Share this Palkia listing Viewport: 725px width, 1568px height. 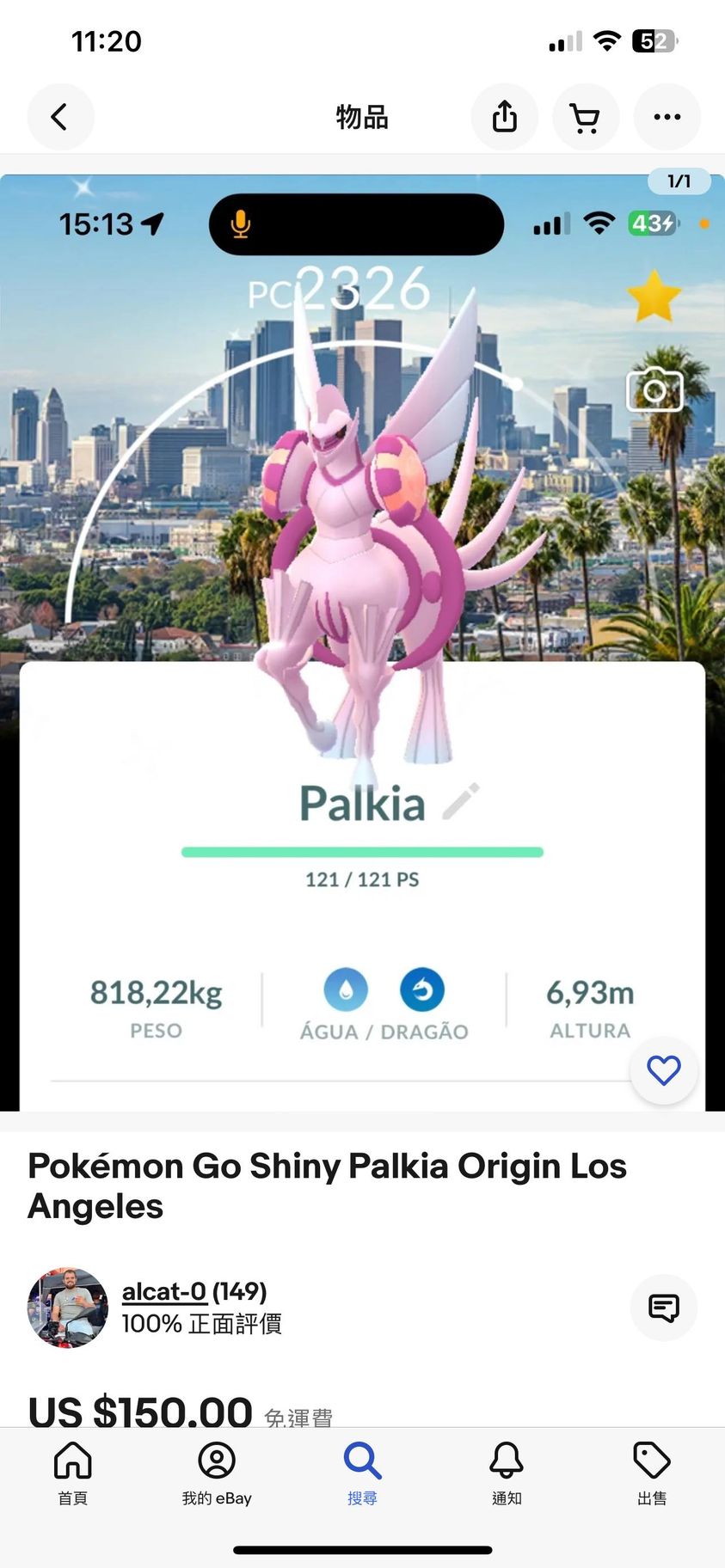pyautogui.click(x=505, y=117)
